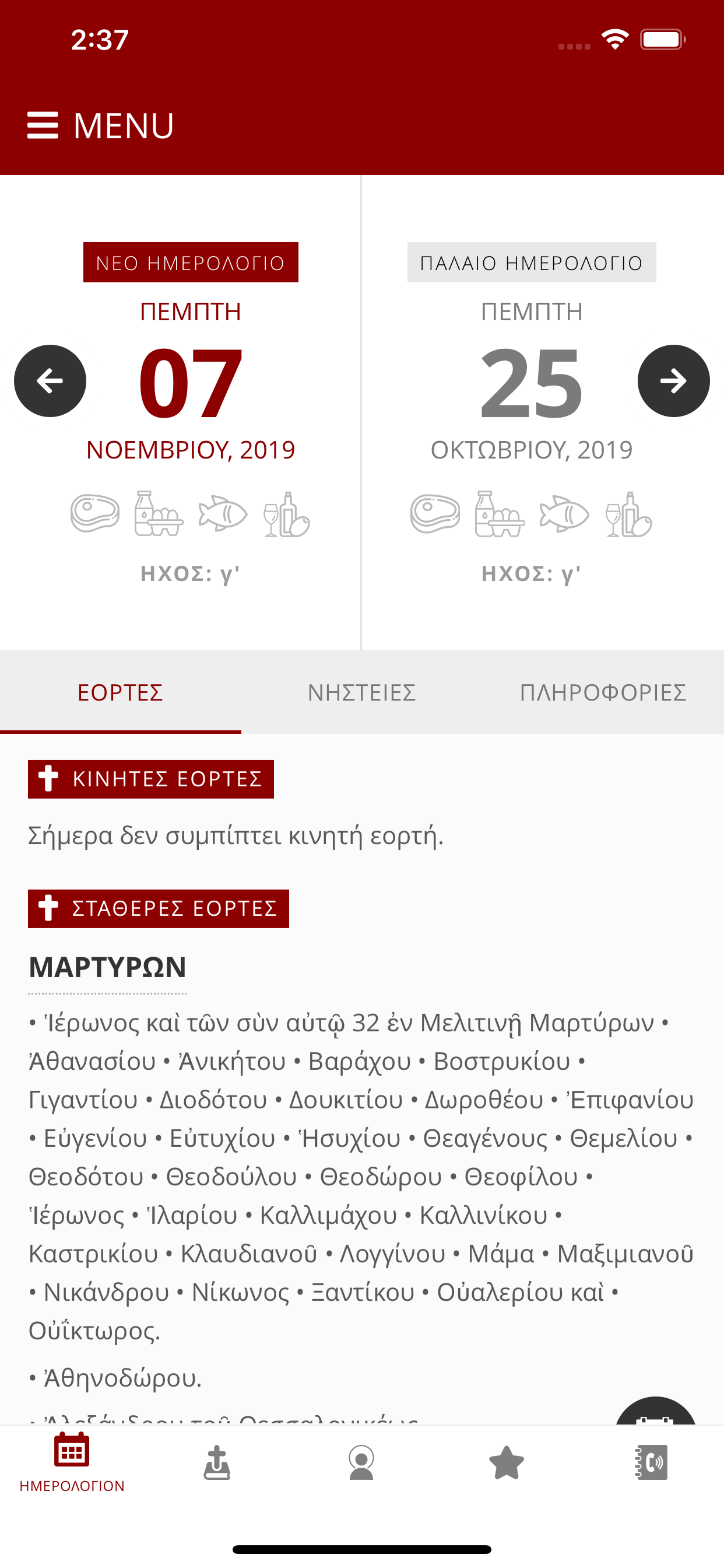
Task: Tap the ΚΙΝΗΤΕΣ ΕΟΡΤΕΣ header button
Action: pos(151,778)
